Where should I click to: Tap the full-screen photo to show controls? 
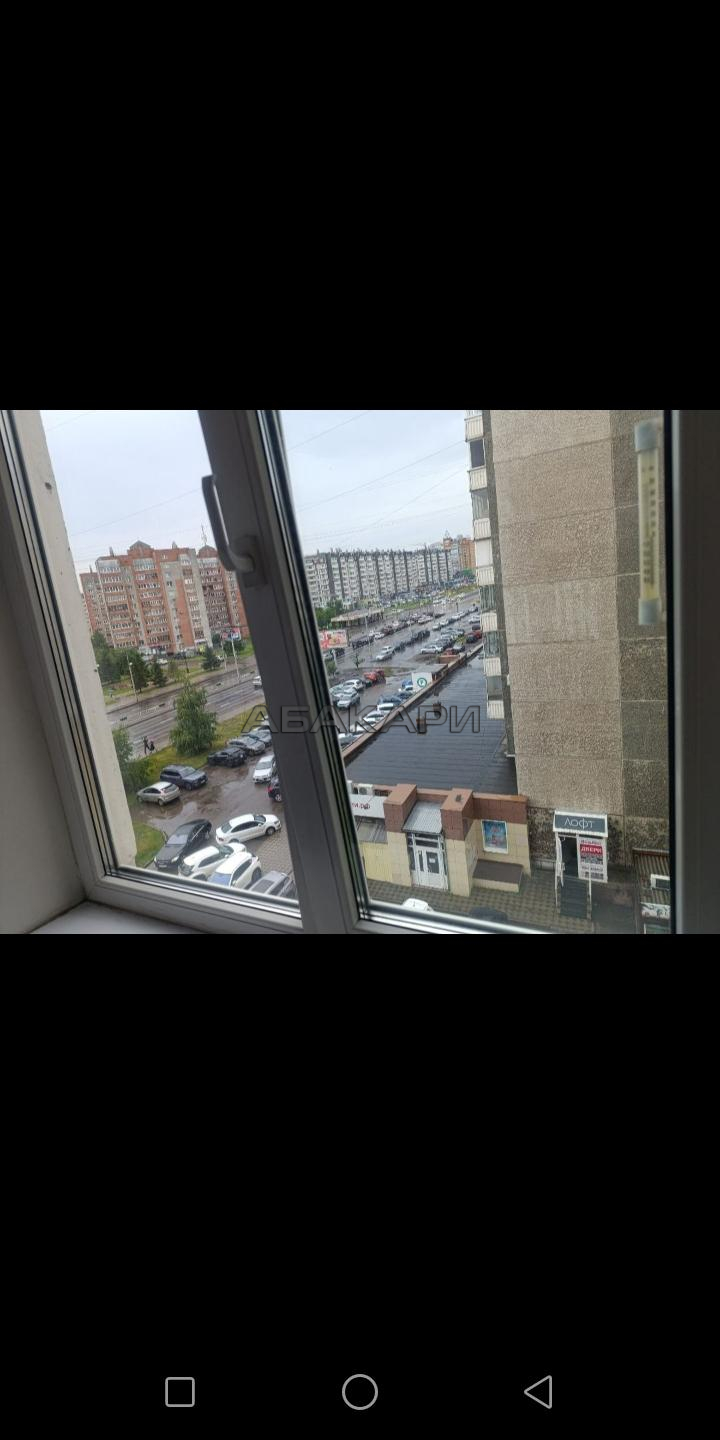coord(360,672)
